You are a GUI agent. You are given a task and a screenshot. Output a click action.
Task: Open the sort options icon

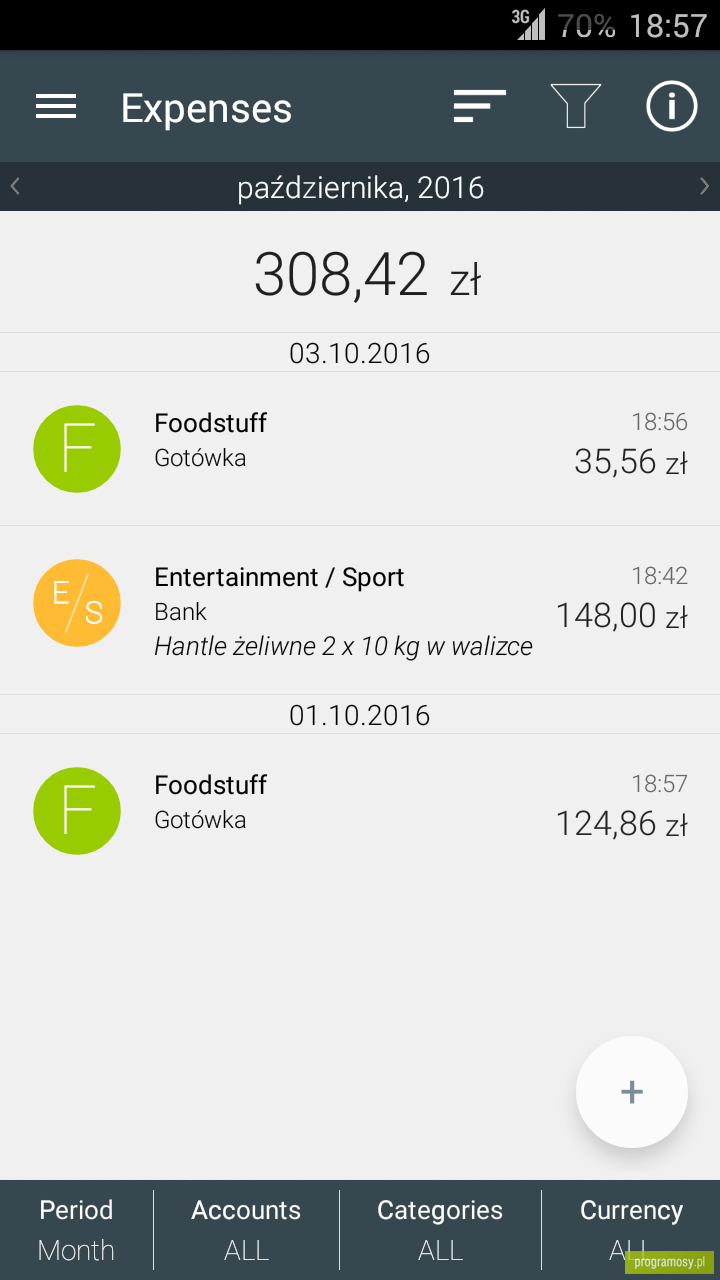[479, 107]
